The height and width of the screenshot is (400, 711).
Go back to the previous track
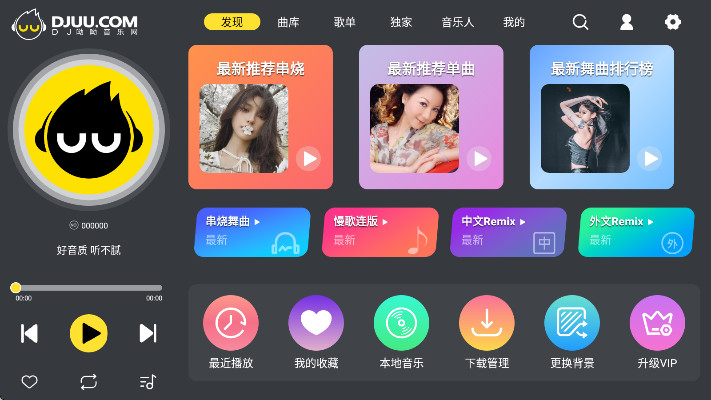(x=30, y=333)
